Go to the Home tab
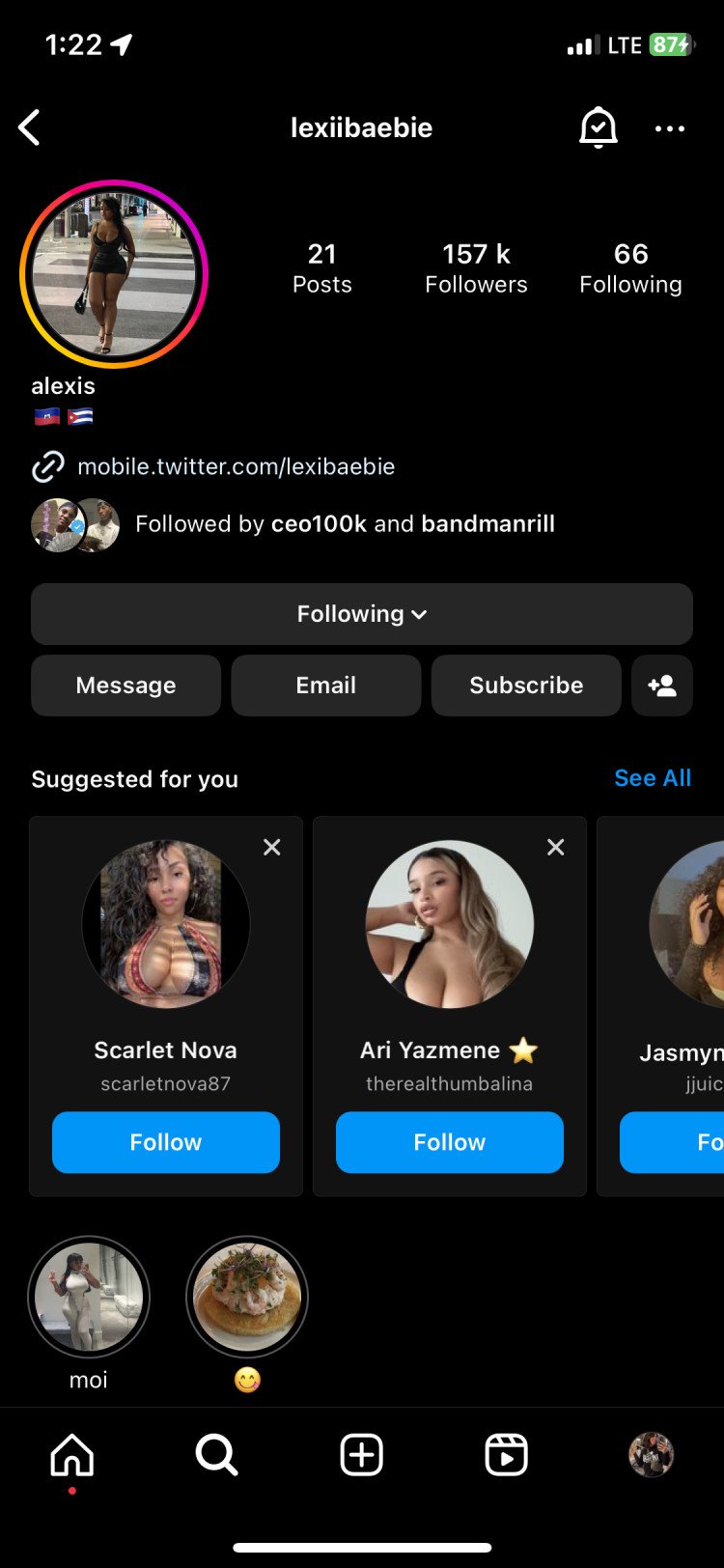The height and width of the screenshot is (1568, 724). [72, 1455]
